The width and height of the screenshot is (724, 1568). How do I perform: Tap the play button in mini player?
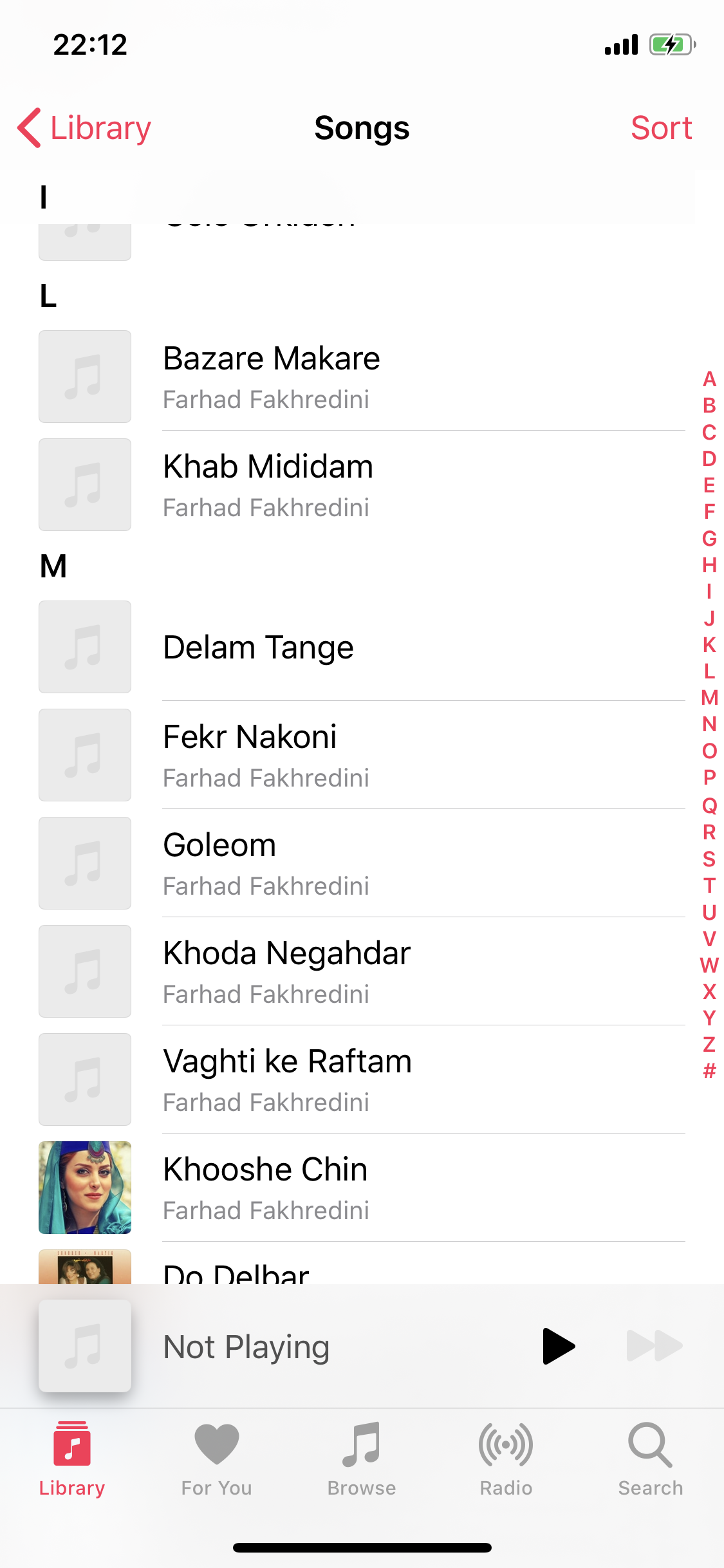click(558, 1346)
